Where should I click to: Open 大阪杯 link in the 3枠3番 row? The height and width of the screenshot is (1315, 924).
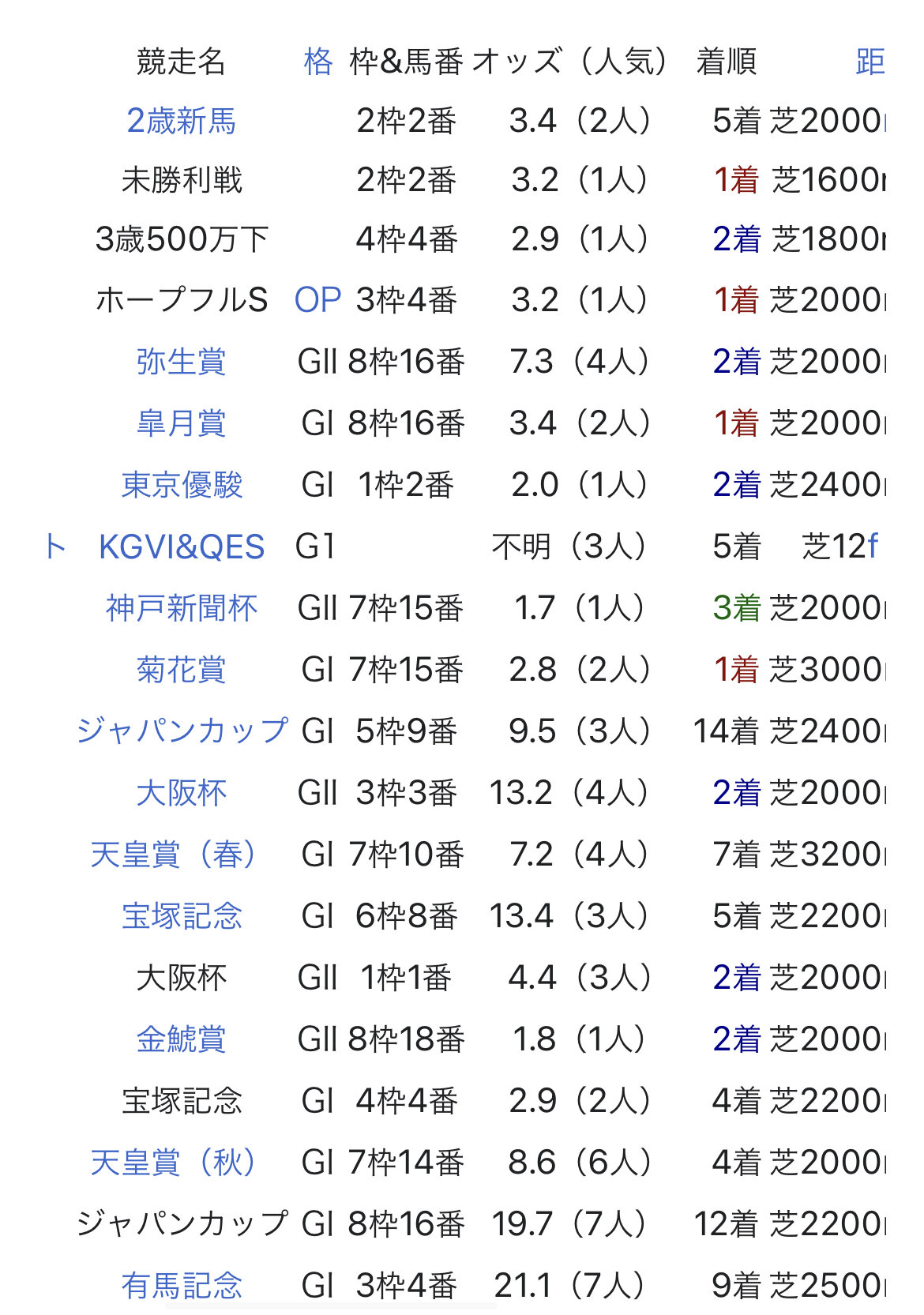tap(181, 793)
